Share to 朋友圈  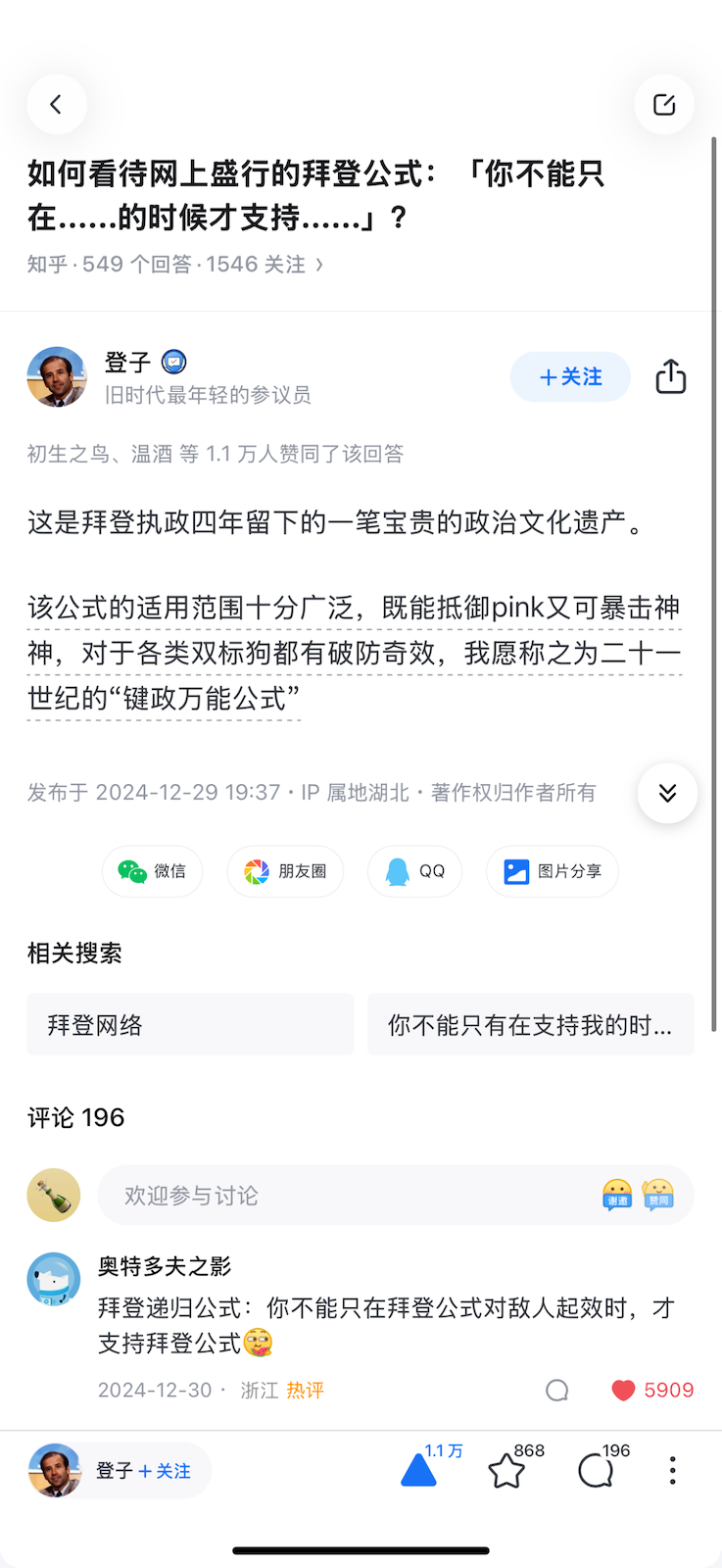(285, 871)
